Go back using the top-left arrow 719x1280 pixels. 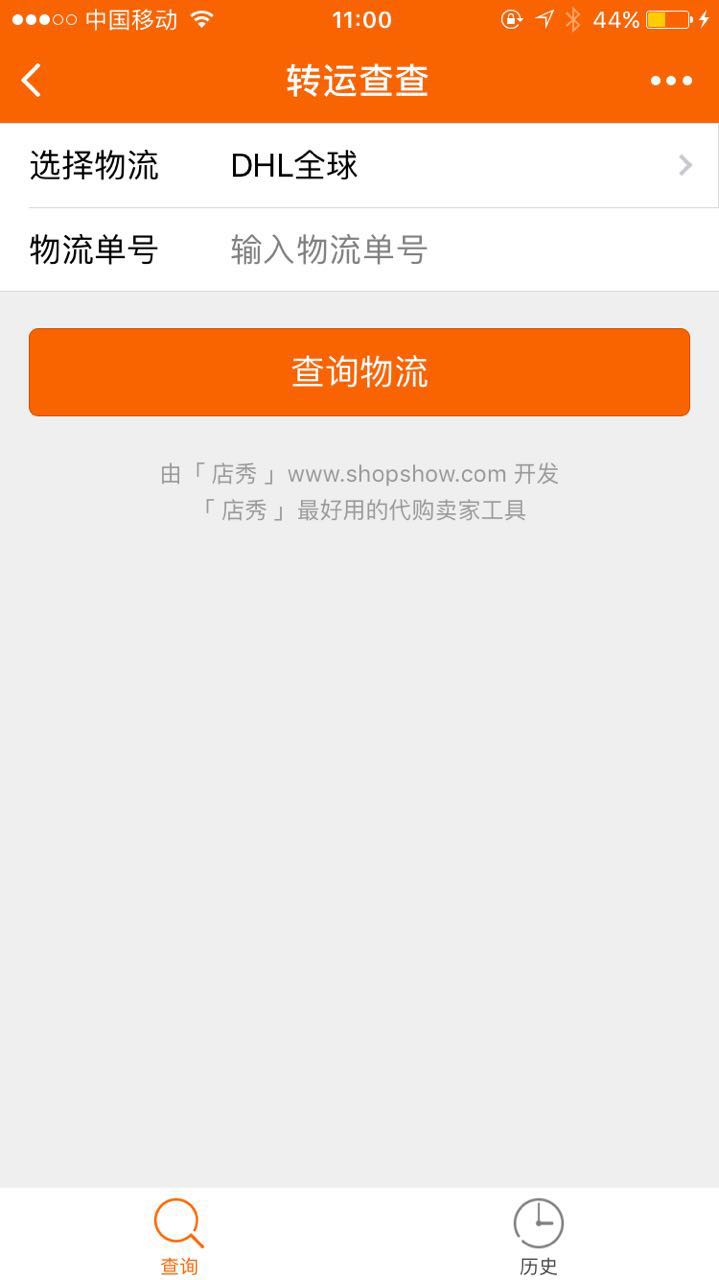tap(32, 81)
